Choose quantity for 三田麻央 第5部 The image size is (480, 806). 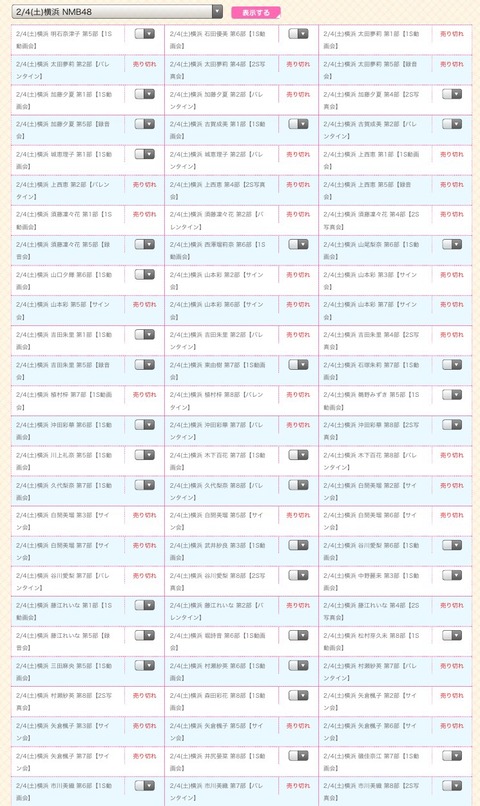click(x=144, y=665)
